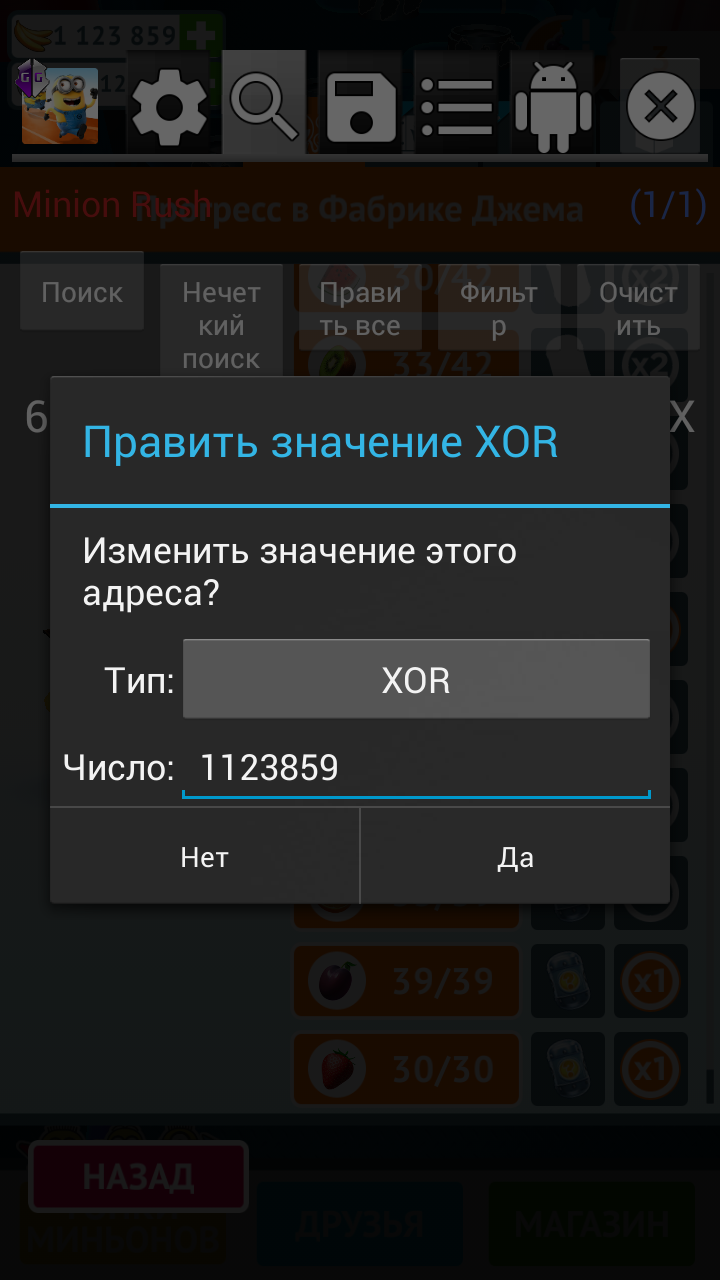Open the saved list floppy disk tab
Viewport: 720px width, 1280px height.
click(x=361, y=105)
